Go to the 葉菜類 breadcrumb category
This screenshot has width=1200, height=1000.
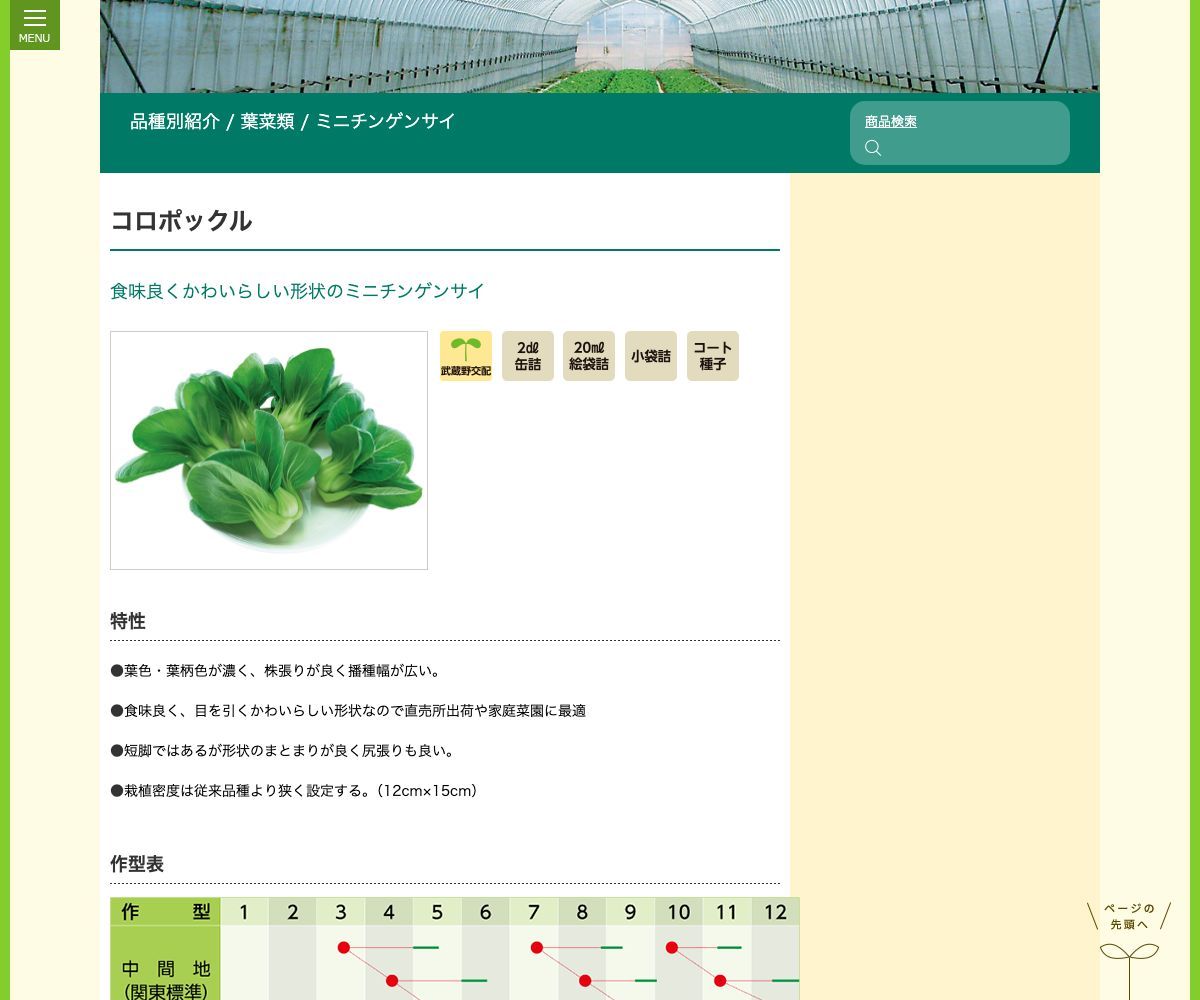point(267,121)
